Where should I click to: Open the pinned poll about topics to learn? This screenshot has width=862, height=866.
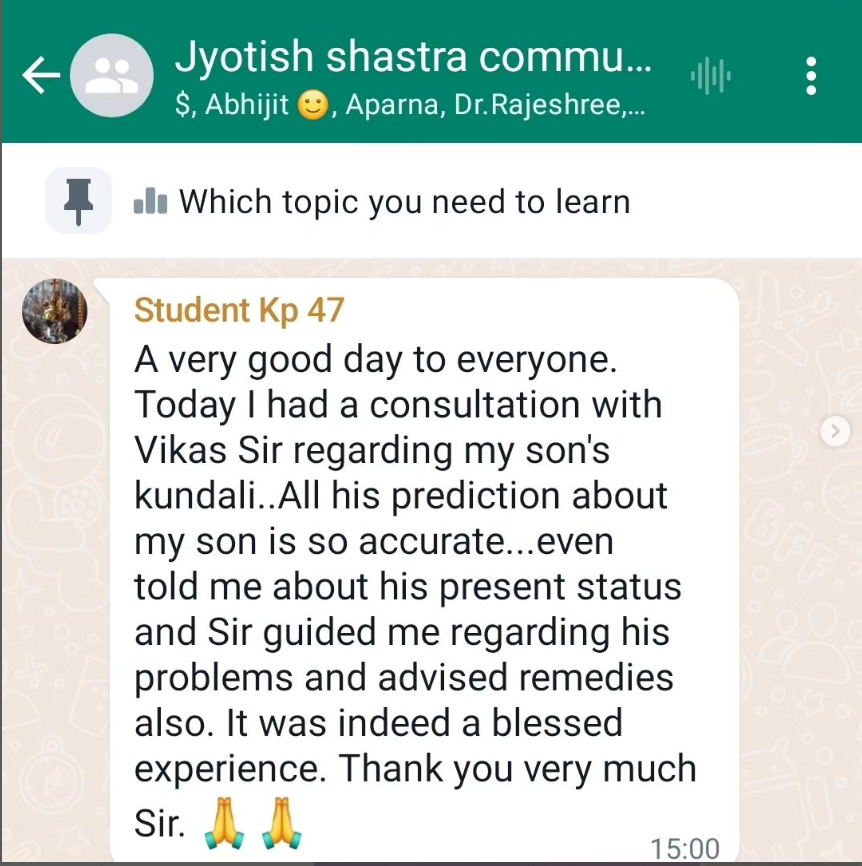click(404, 202)
